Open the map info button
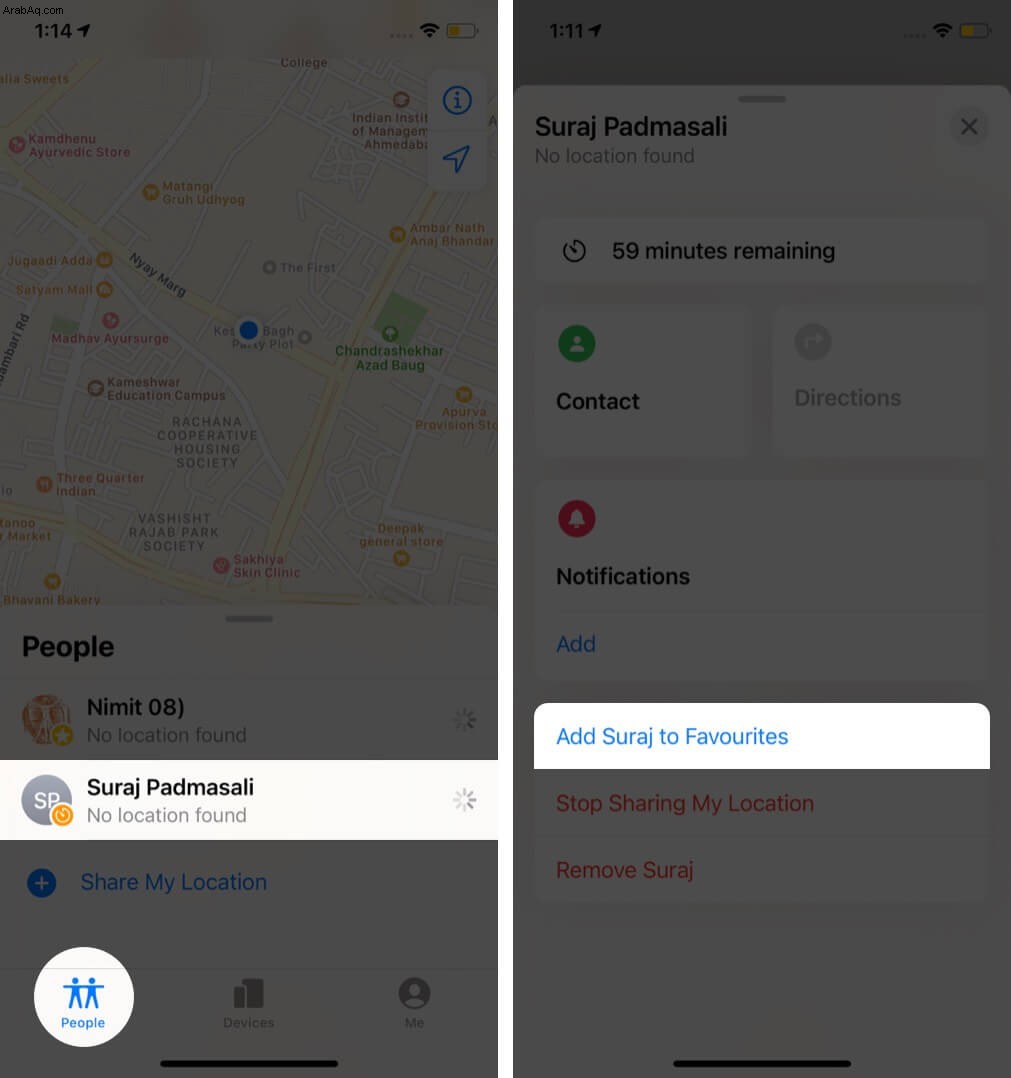Viewport: 1011px width, 1078px height. point(457,100)
